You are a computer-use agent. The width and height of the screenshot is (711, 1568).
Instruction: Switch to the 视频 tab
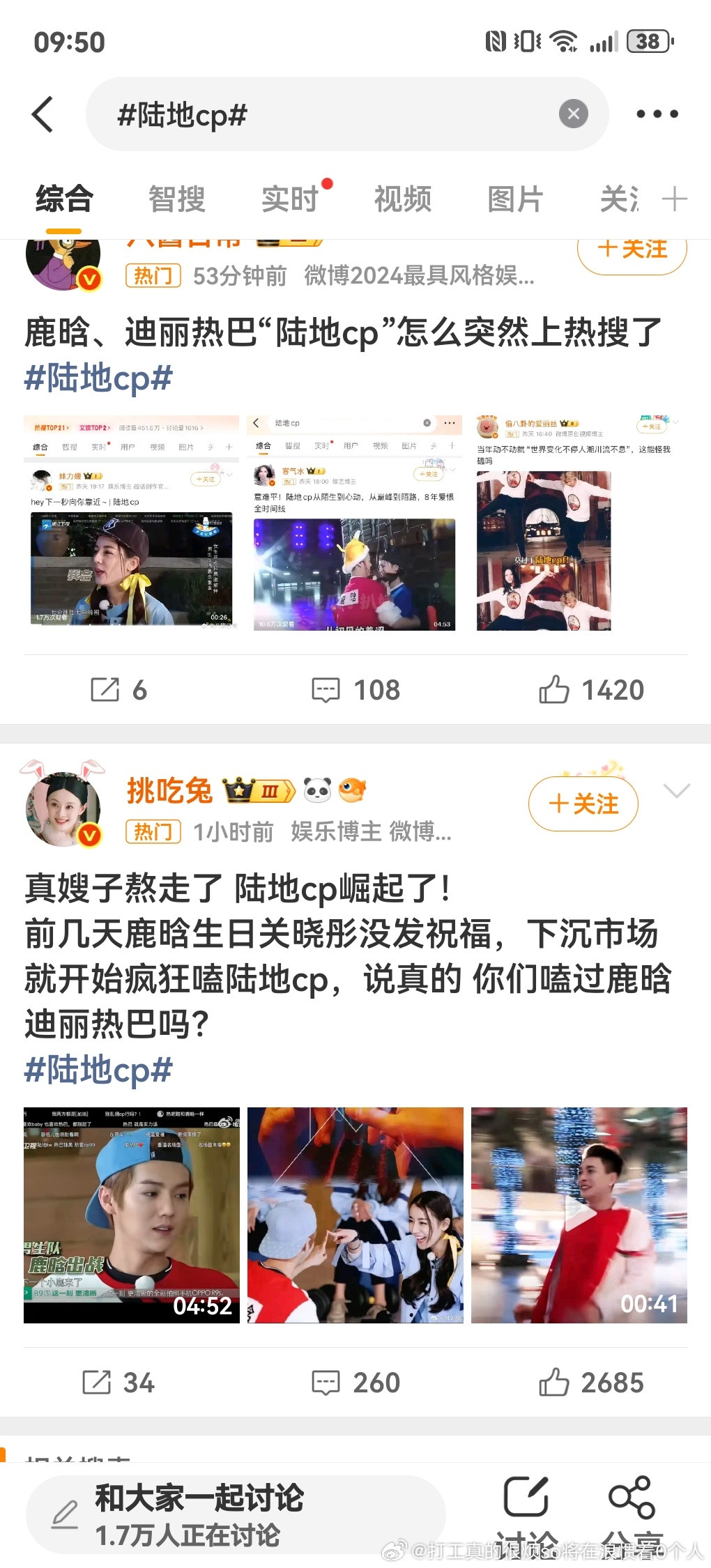pos(403,199)
